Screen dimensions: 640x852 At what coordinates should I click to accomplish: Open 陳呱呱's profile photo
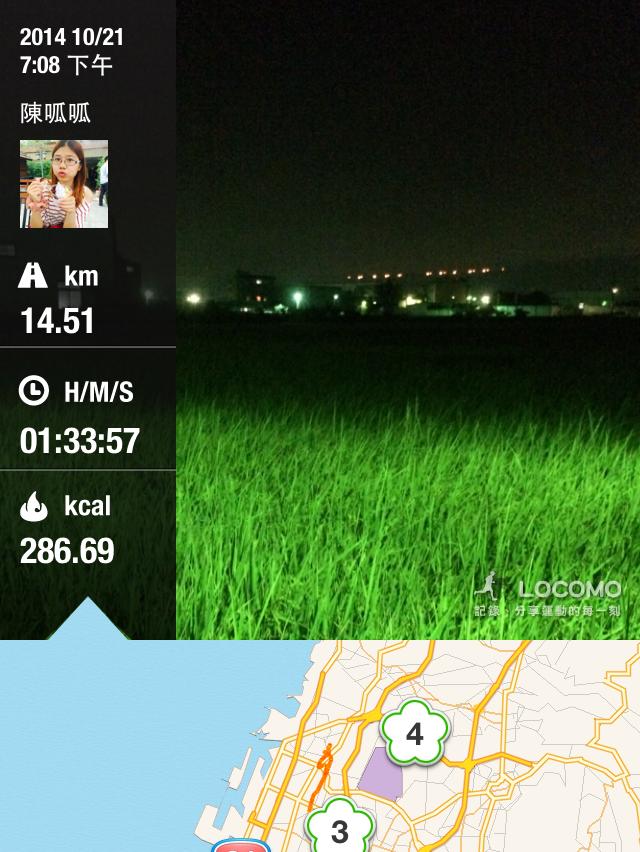64,184
